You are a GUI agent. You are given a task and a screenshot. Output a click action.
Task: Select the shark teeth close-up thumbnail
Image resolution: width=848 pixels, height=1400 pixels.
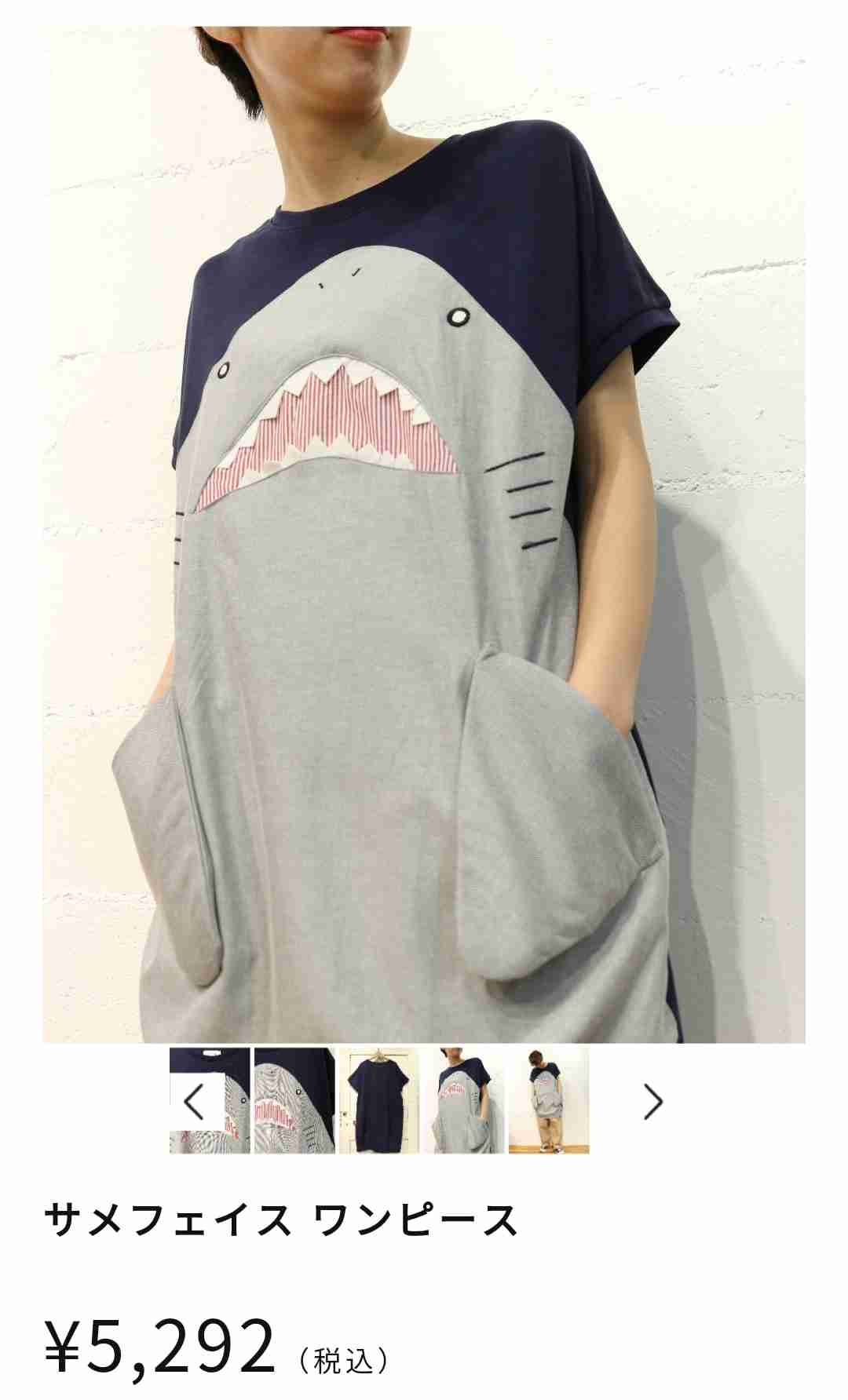click(294, 1101)
